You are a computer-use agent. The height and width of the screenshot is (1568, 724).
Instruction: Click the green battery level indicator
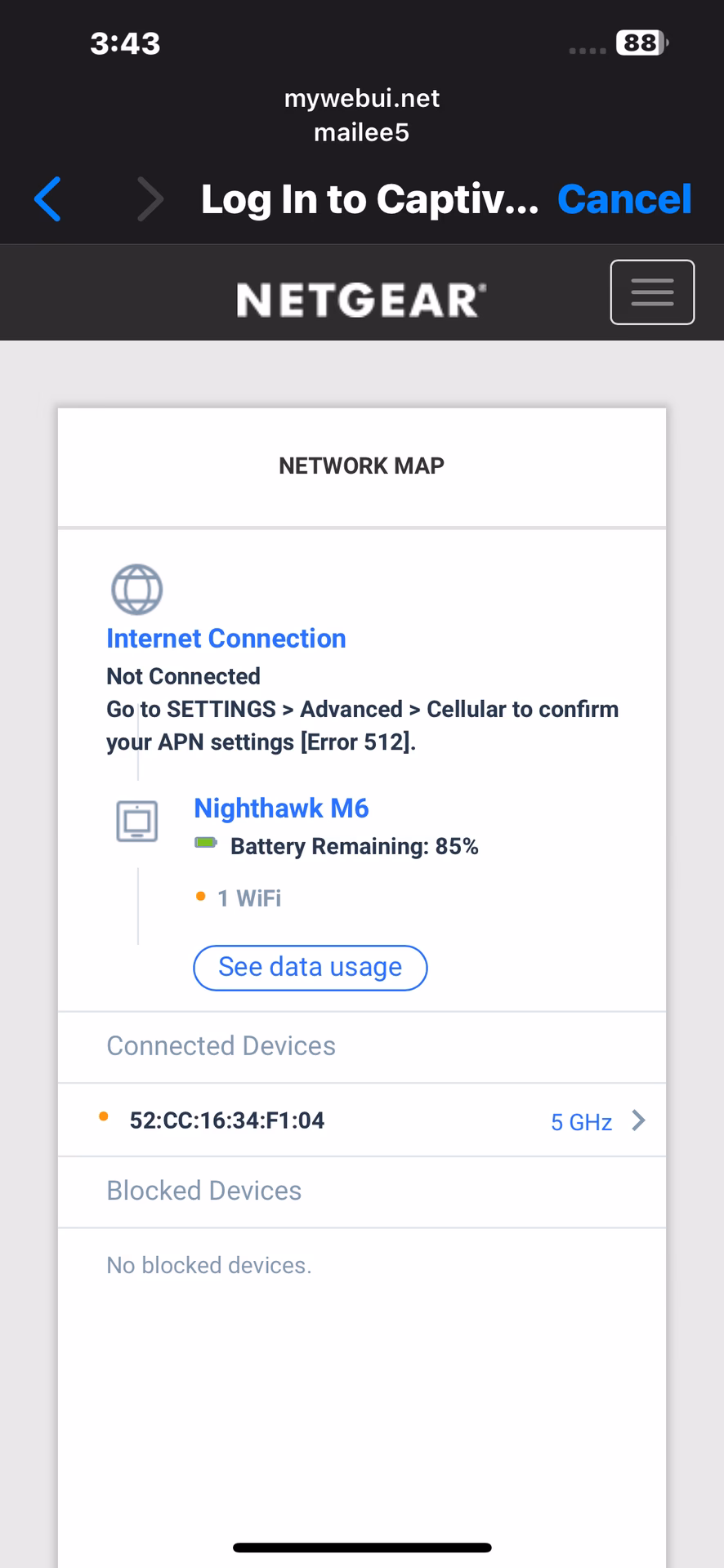204,844
